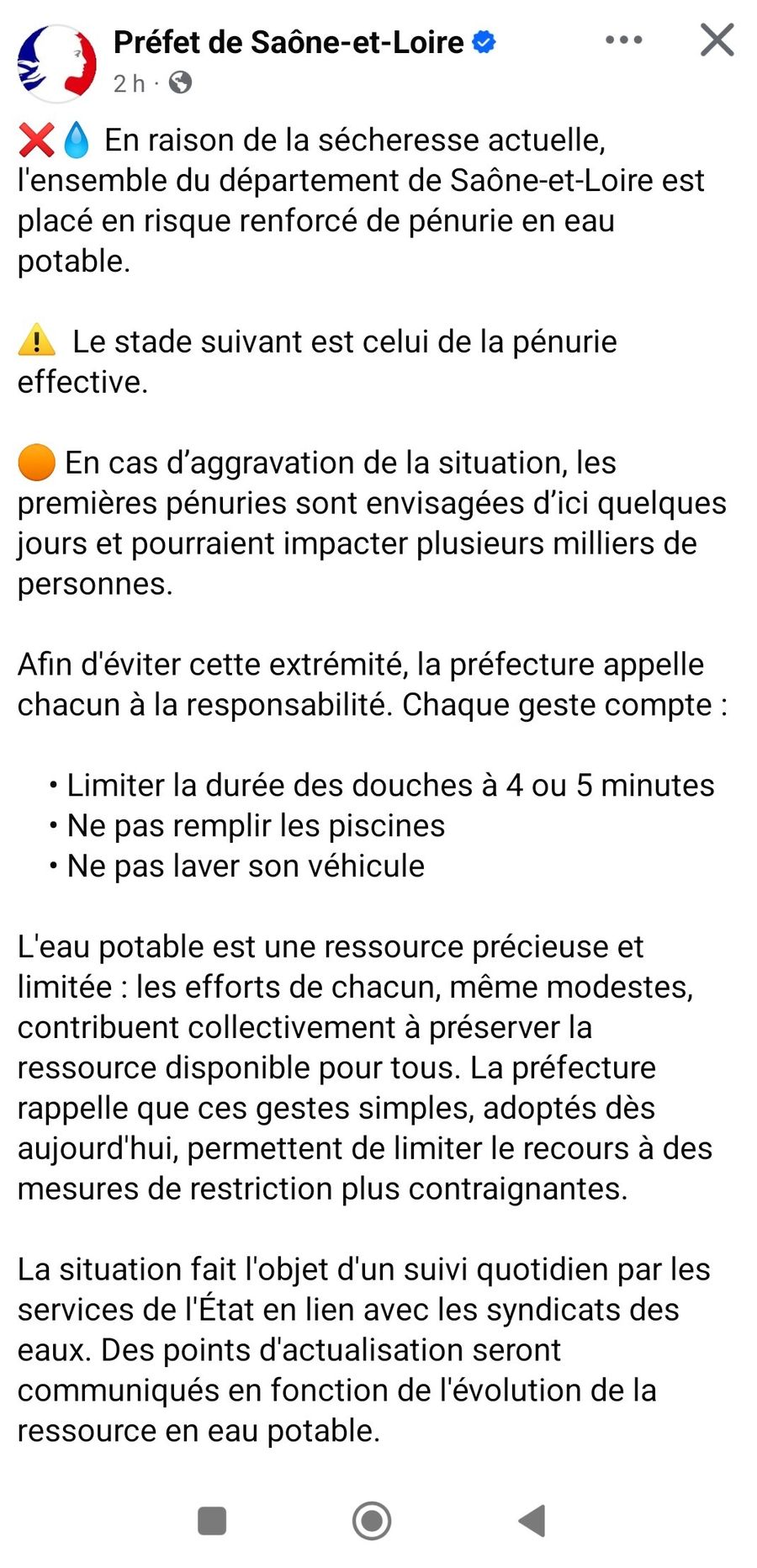757x1568 pixels.
Task: Tap the Préfet de Saône-et-Loire profile picture
Action: 56,62
